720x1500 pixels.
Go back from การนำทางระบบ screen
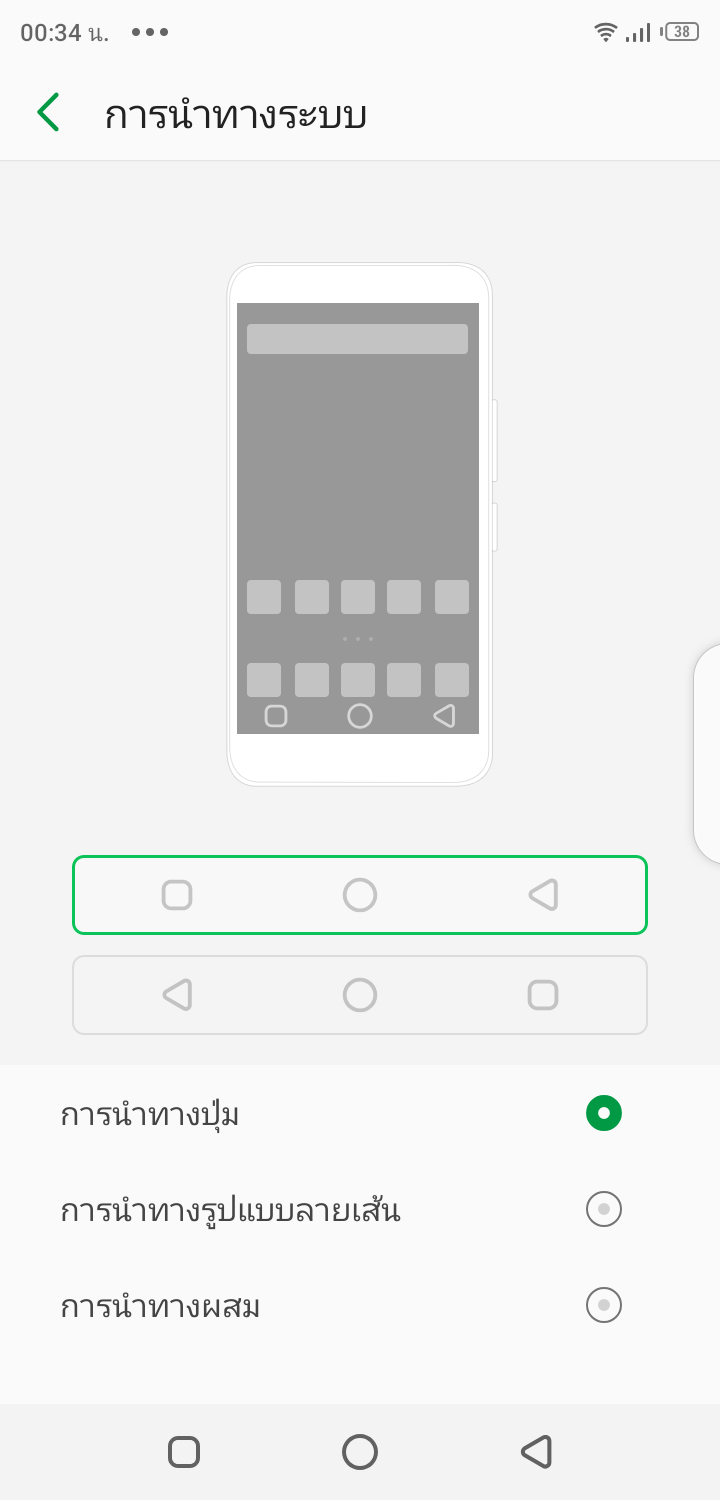[x=48, y=113]
